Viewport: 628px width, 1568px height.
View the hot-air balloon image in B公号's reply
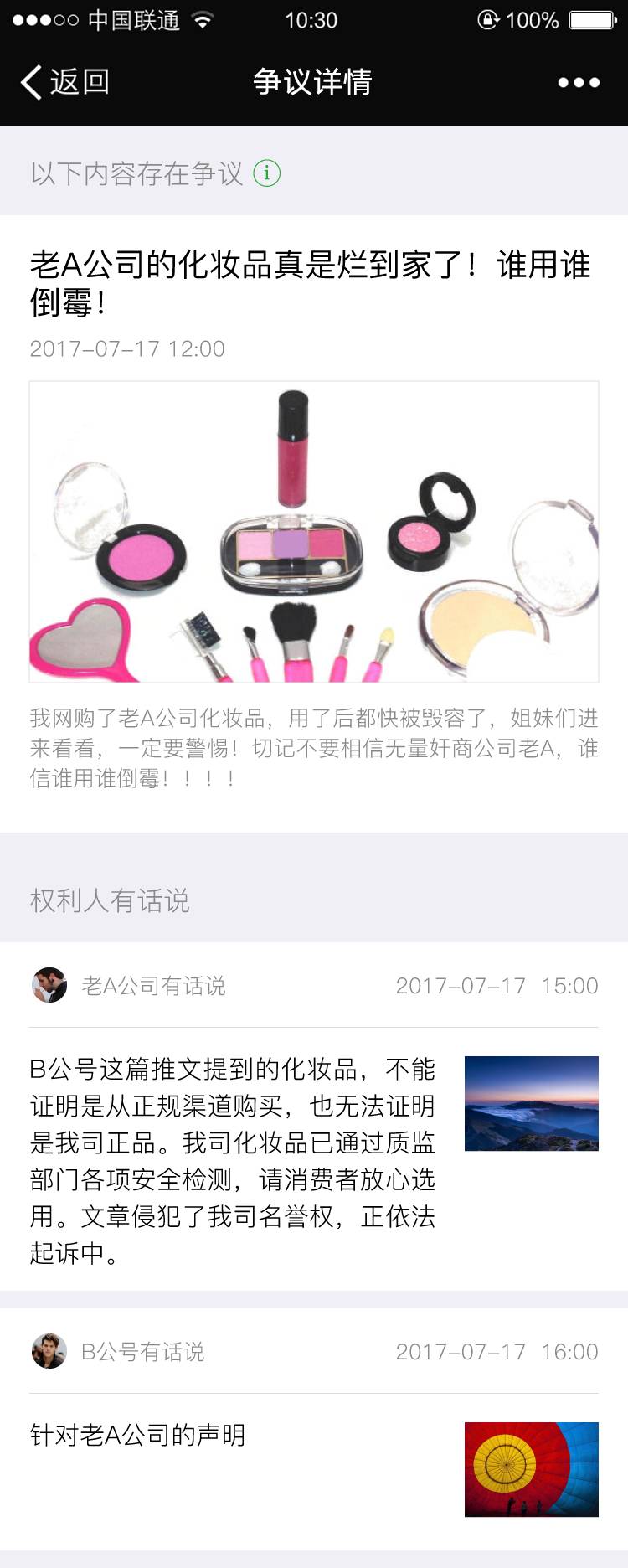531,1469
